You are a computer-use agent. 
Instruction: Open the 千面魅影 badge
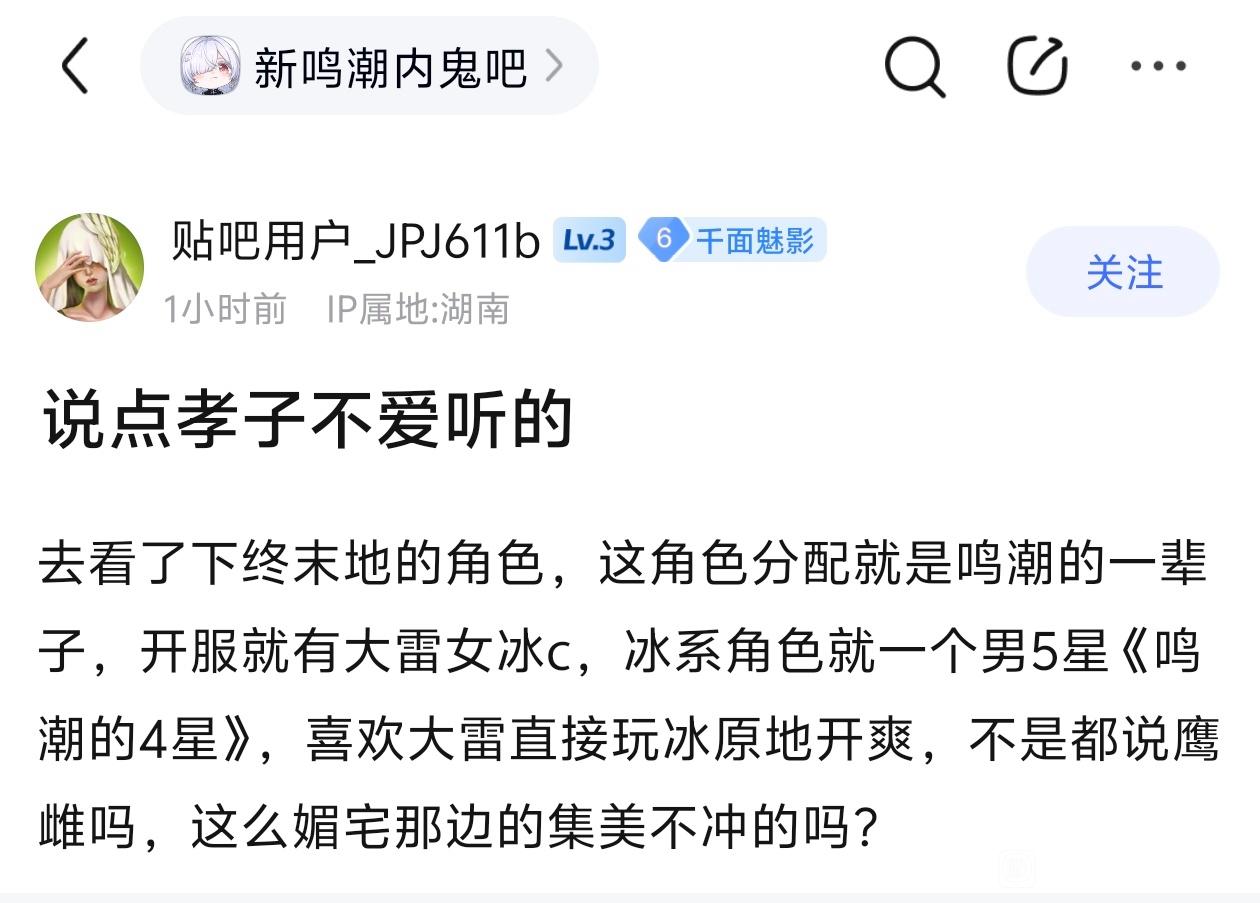(733, 241)
